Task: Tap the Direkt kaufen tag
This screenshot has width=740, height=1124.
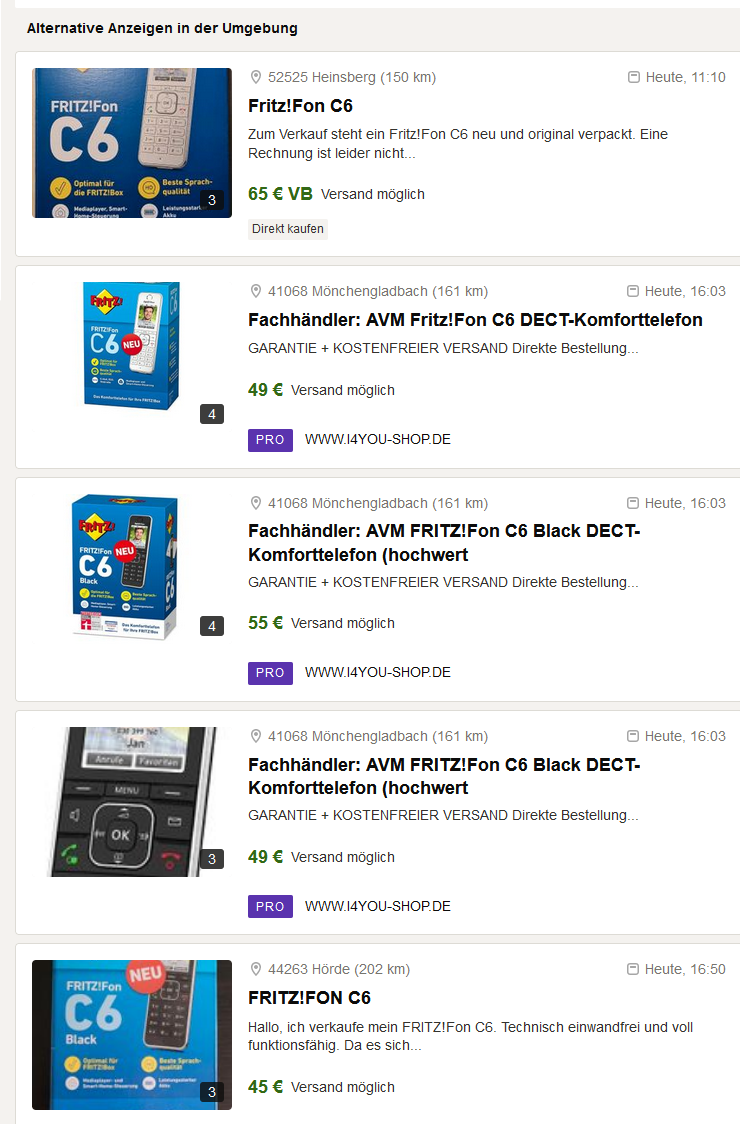Action: pyautogui.click(x=287, y=229)
